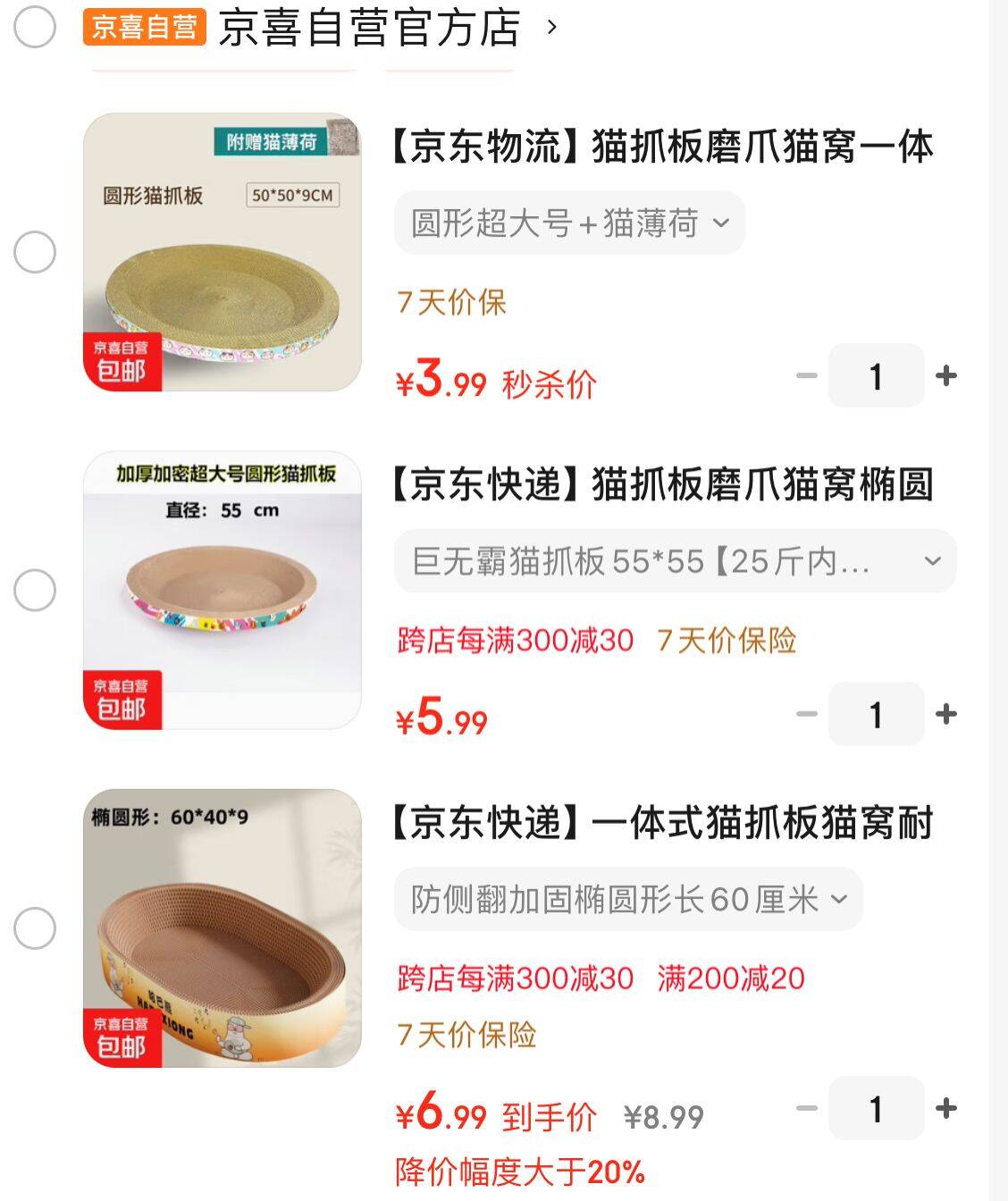The width and height of the screenshot is (1008, 1201).
Task: Open the 京喜自营官方店 store page
Action: pyautogui.click(x=375, y=27)
